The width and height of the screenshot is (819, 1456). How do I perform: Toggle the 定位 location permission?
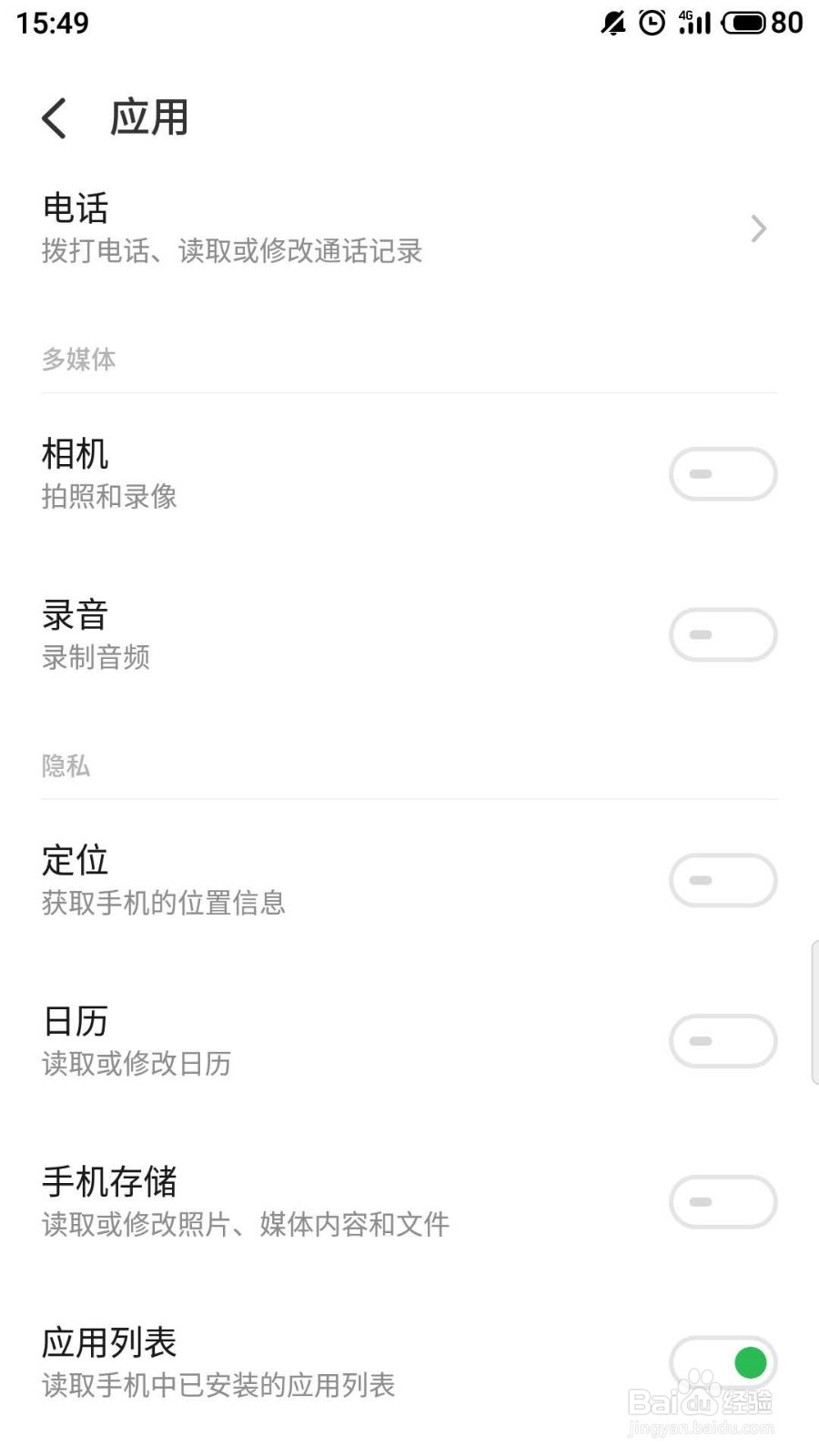(723, 881)
